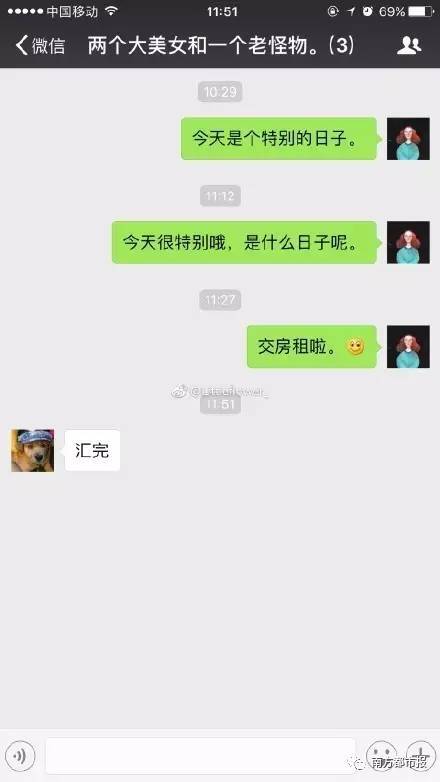Switch to voice message input
Screen dimensions: 440x782
(x=20, y=756)
